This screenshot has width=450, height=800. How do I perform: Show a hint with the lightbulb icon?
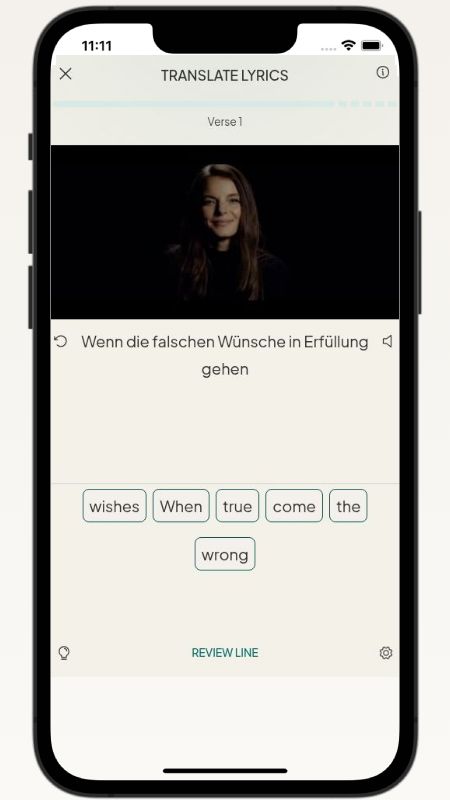point(64,653)
